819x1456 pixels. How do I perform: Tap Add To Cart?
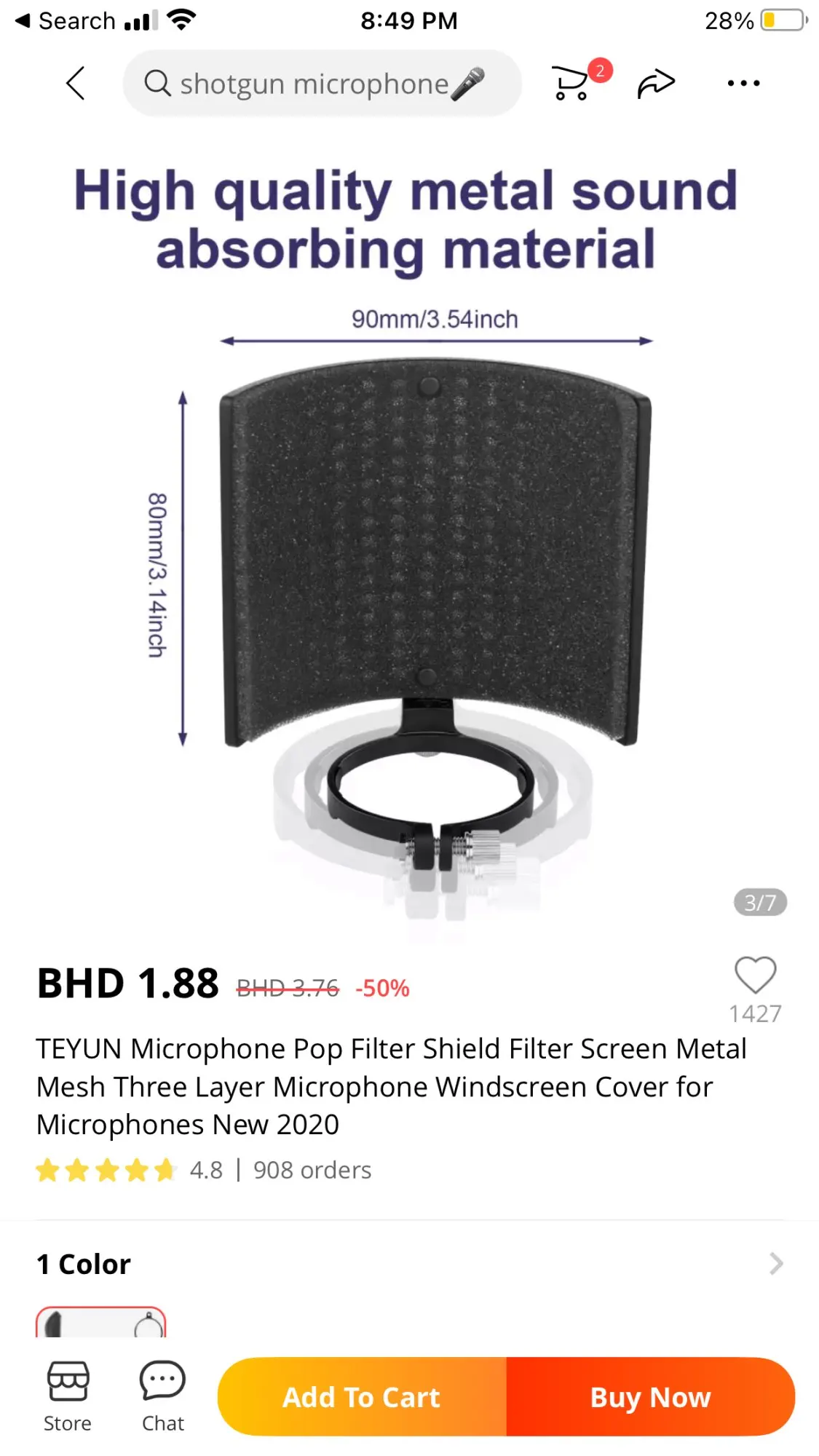pos(362,1397)
